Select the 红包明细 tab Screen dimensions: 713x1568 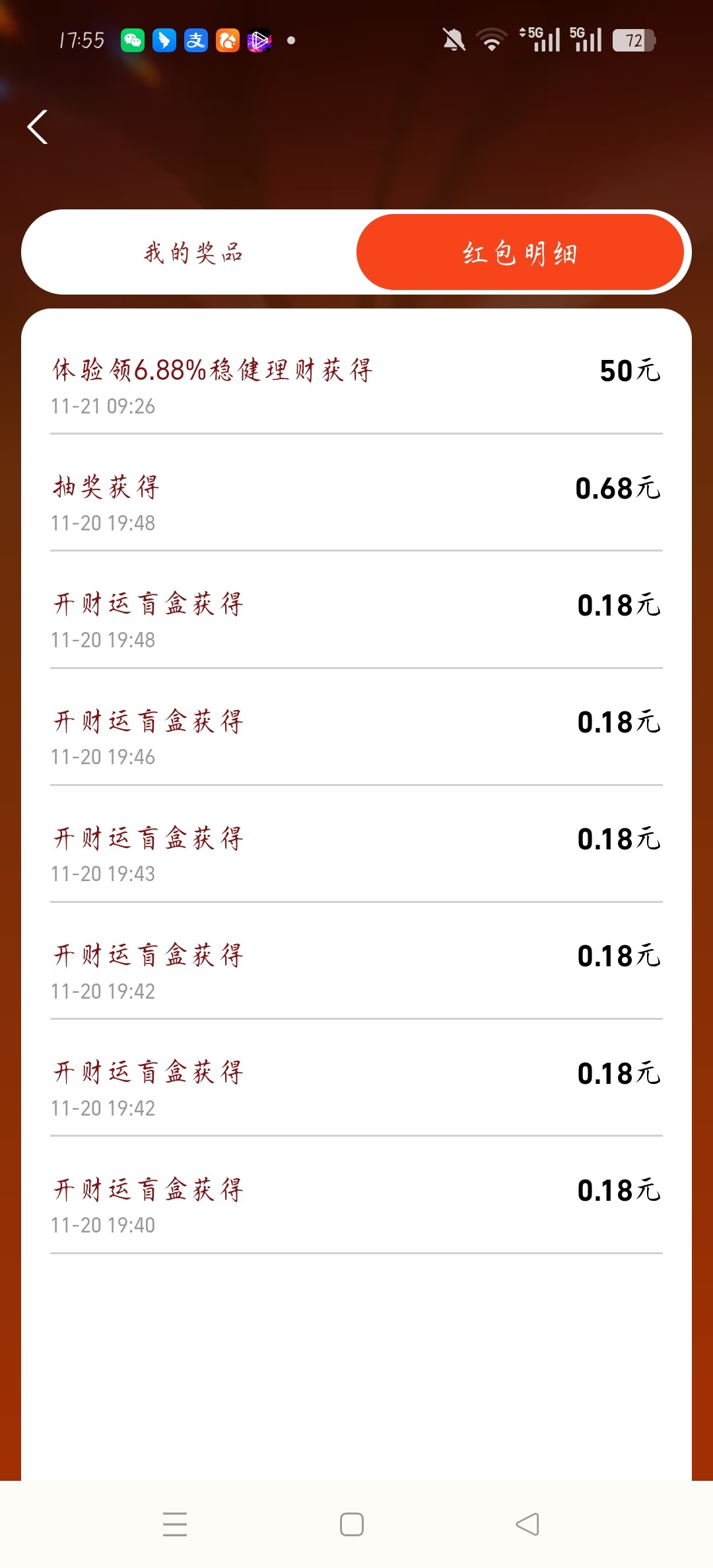coord(520,252)
